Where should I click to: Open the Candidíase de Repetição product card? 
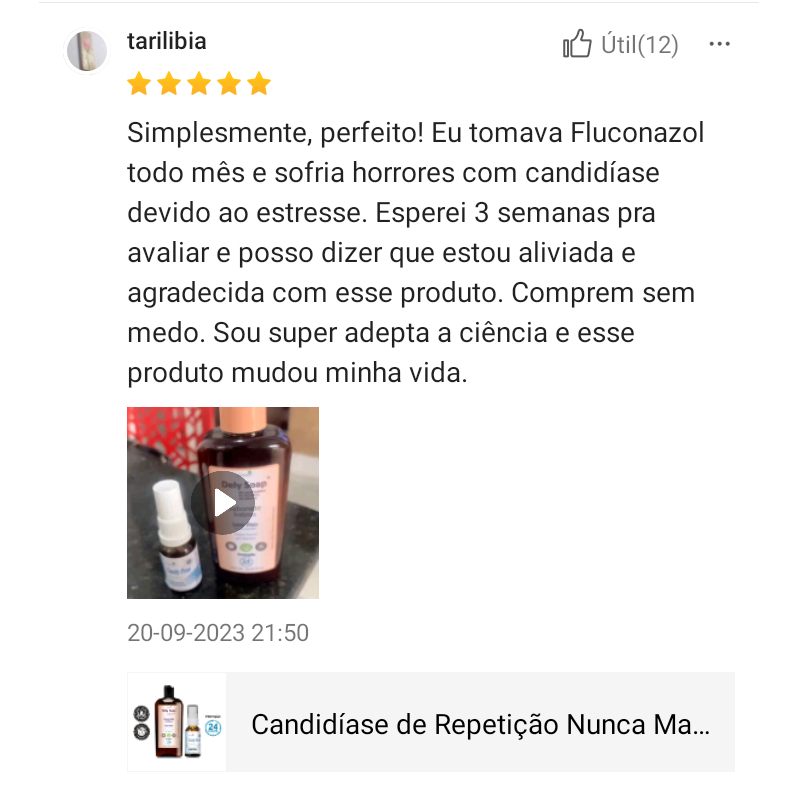pos(431,722)
